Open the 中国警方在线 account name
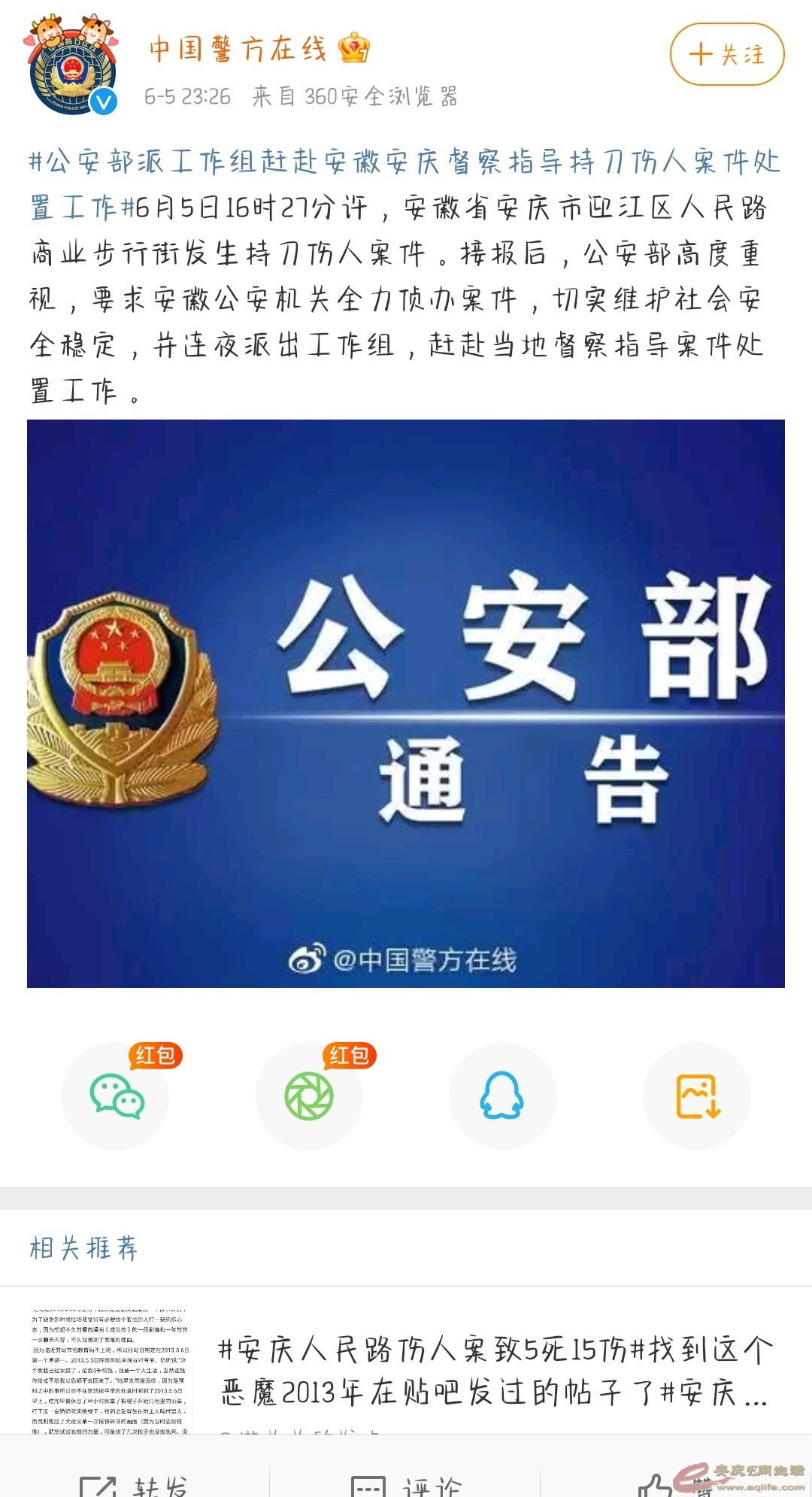 click(238, 50)
